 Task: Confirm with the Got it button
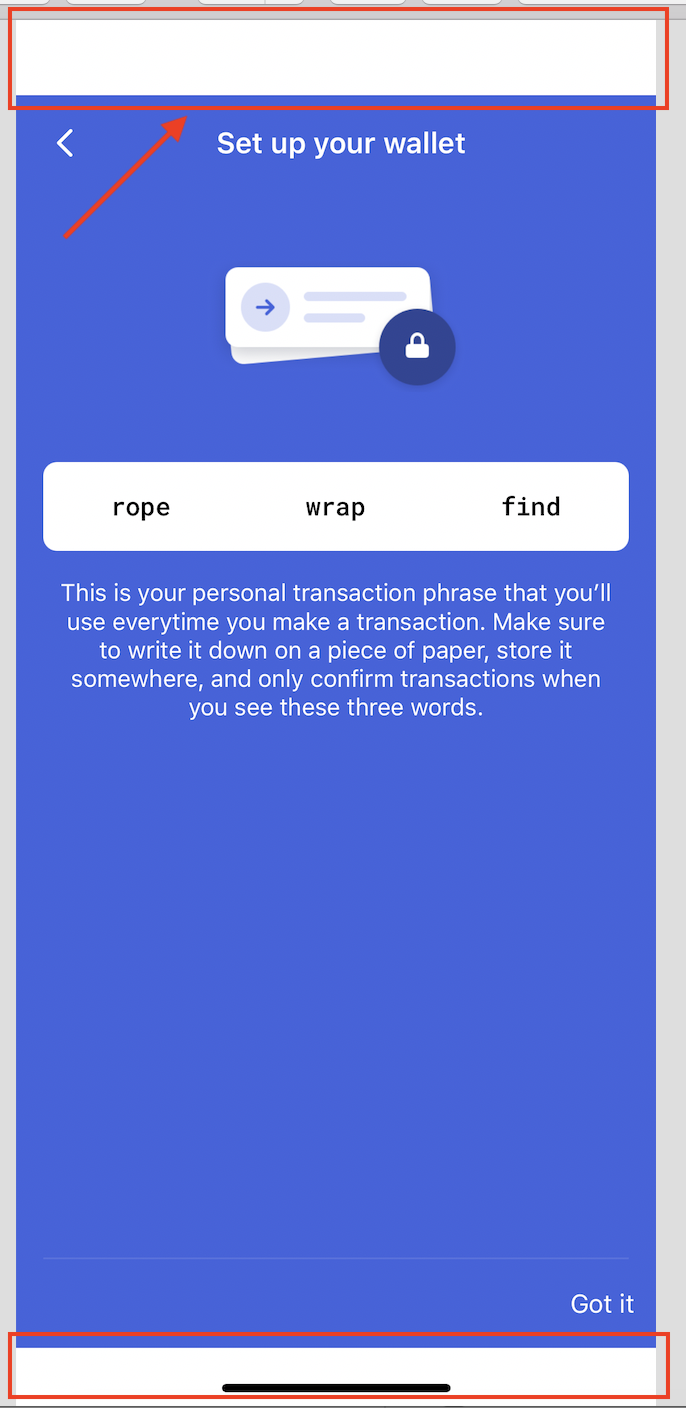[x=602, y=1303]
